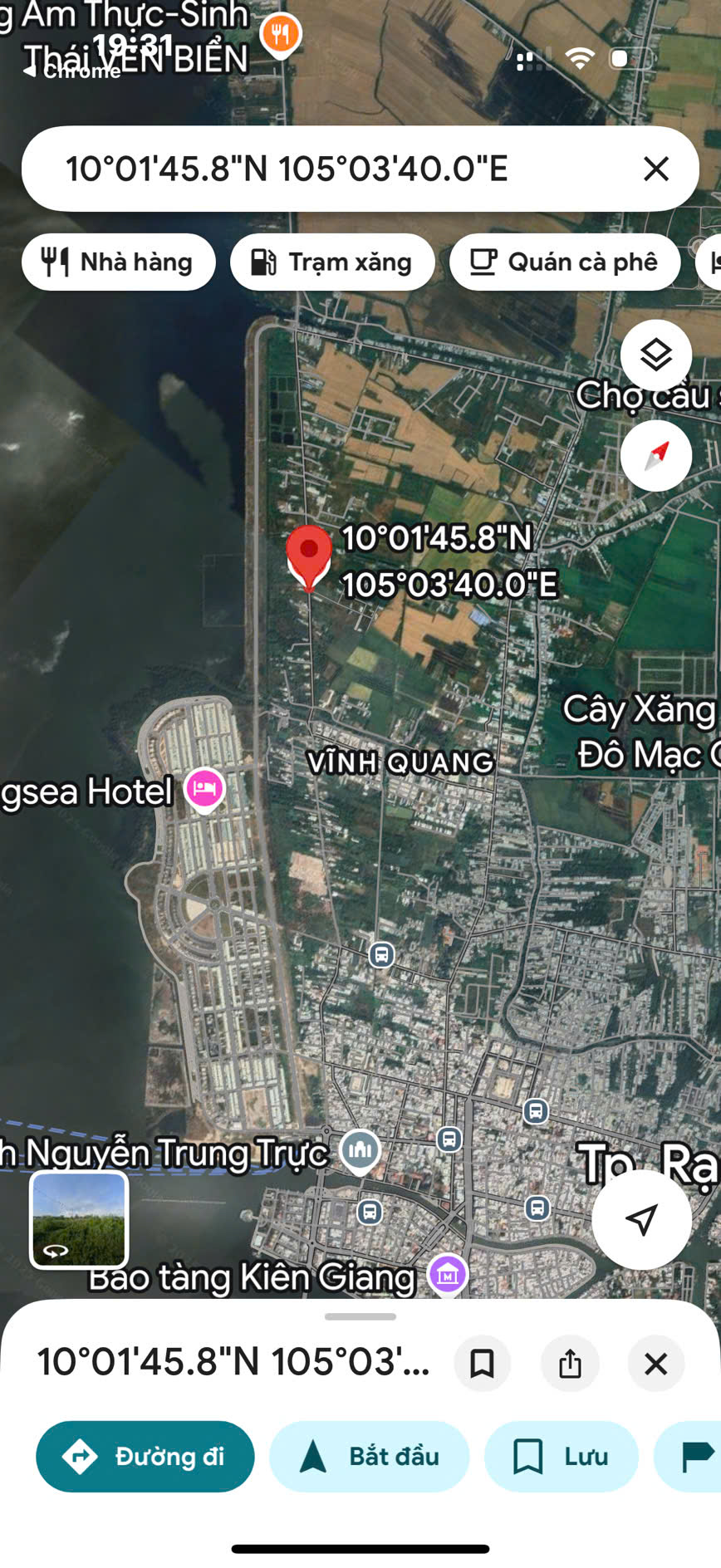The height and width of the screenshot is (1568, 721).
Task: Tap the bookmark save icon beside the coordinates
Action: [483, 1364]
